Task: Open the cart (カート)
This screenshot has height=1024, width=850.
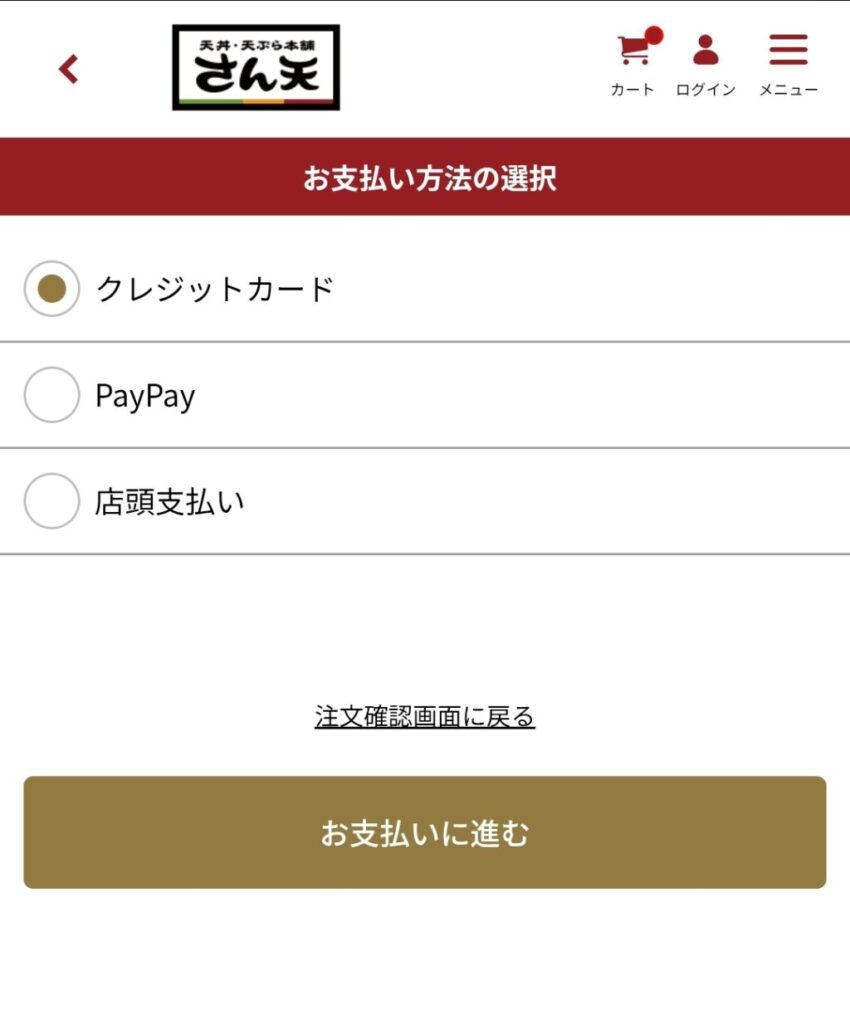Action: pyautogui.click(x=633, y=62)
